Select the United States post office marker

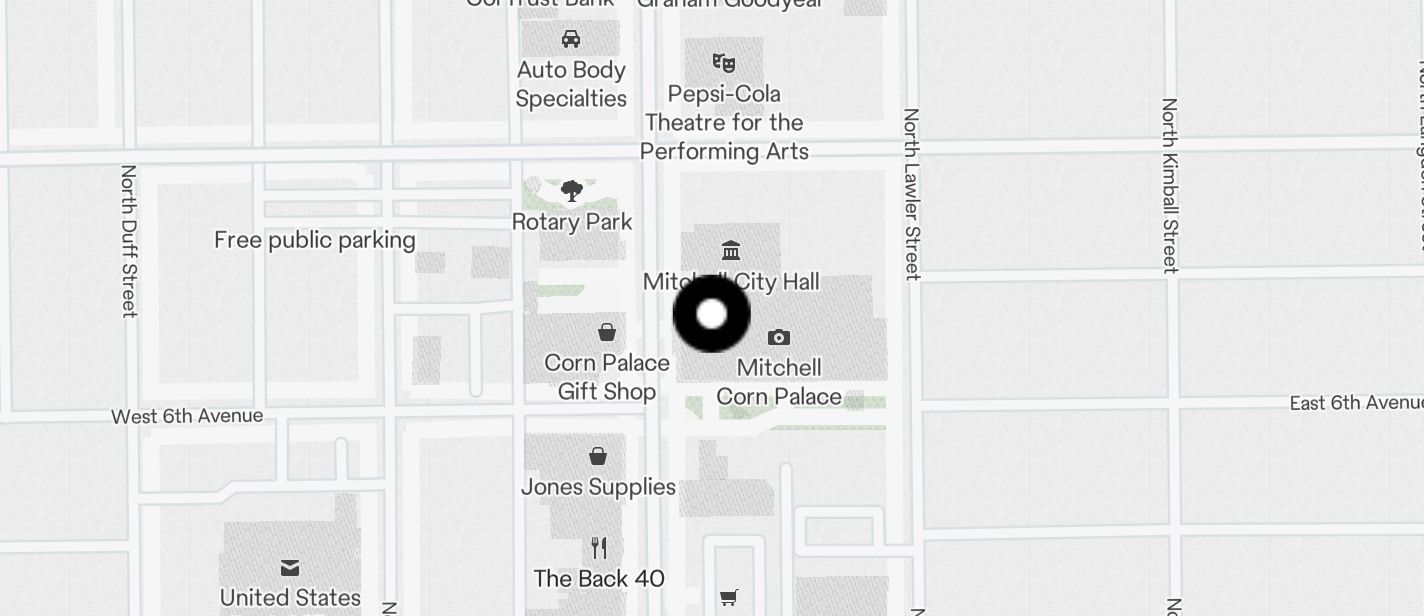[290, 568]
